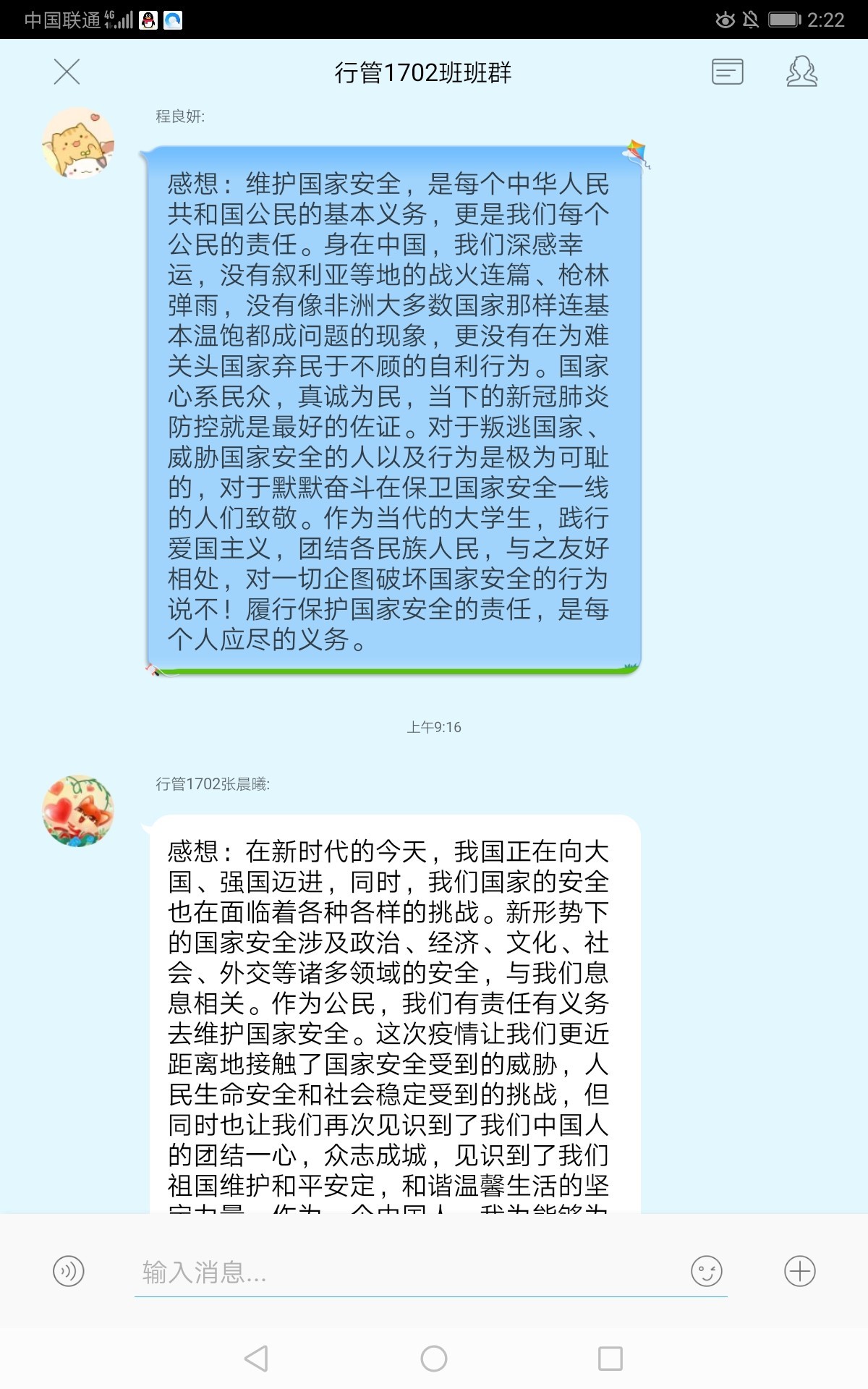868x1389 pixels.
Task: Open the emoji picker
Action: coord(707,1271)
